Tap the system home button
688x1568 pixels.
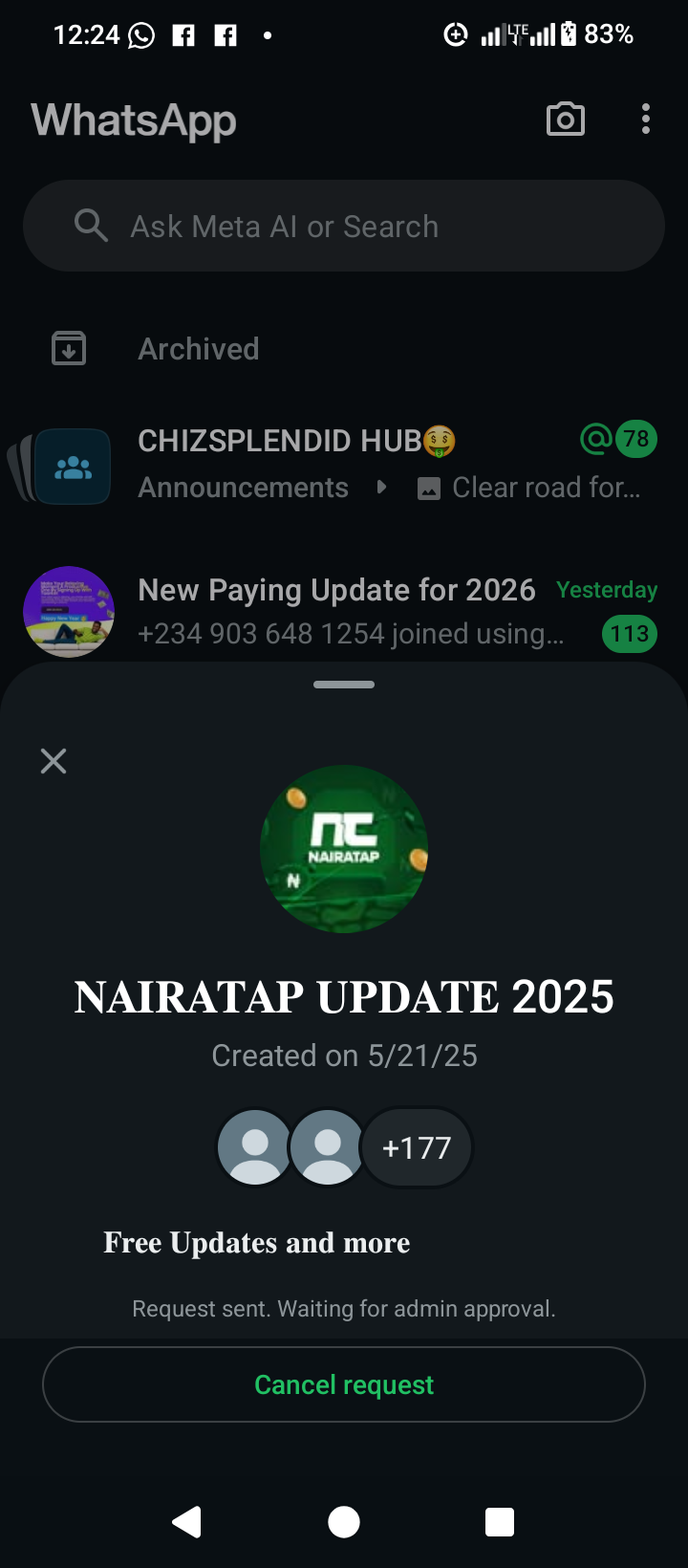pos(344,1521)
